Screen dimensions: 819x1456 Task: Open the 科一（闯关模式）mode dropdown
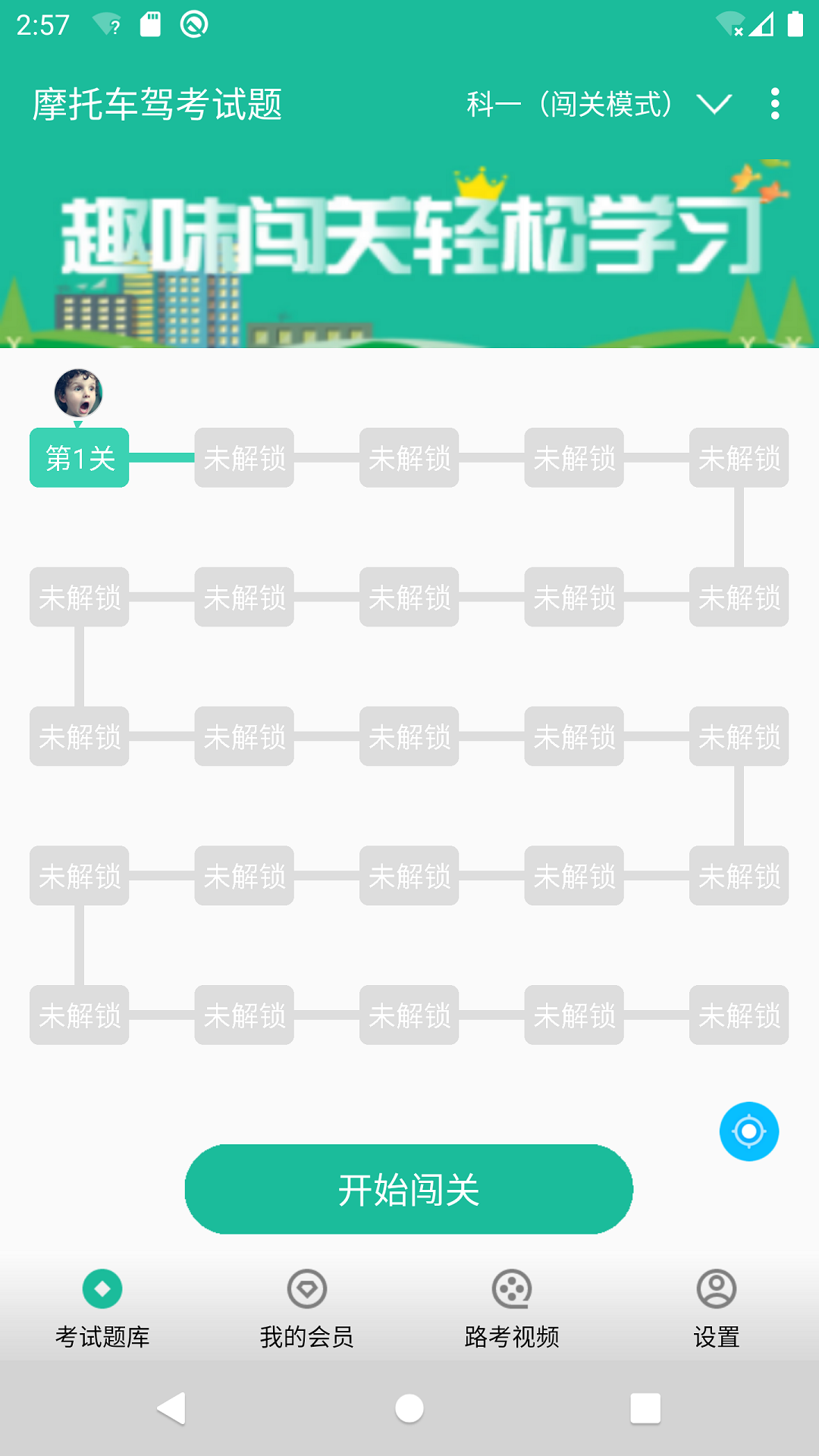click(x=599, y=104)
